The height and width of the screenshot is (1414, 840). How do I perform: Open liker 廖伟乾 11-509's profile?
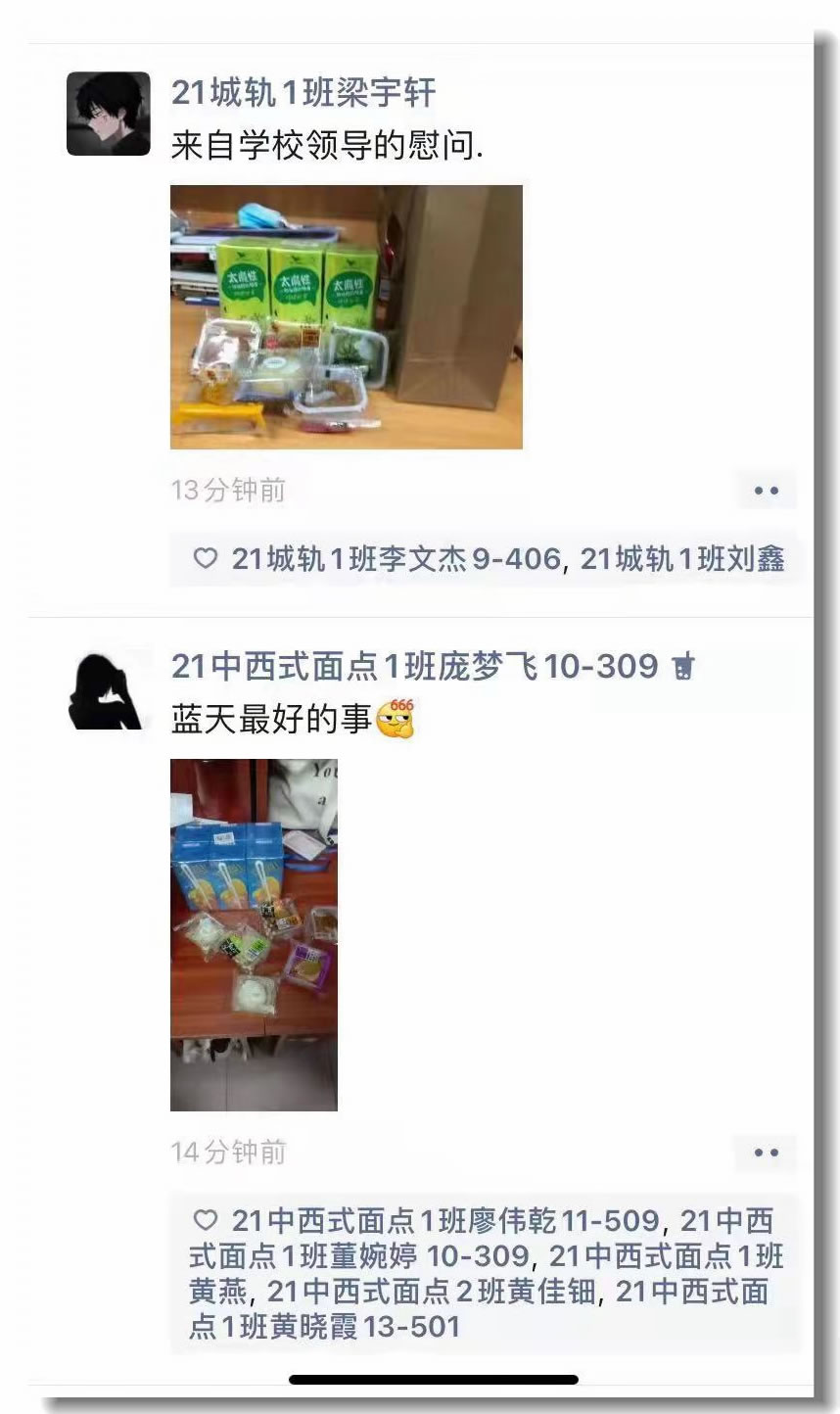click(x=445, y=1221)
